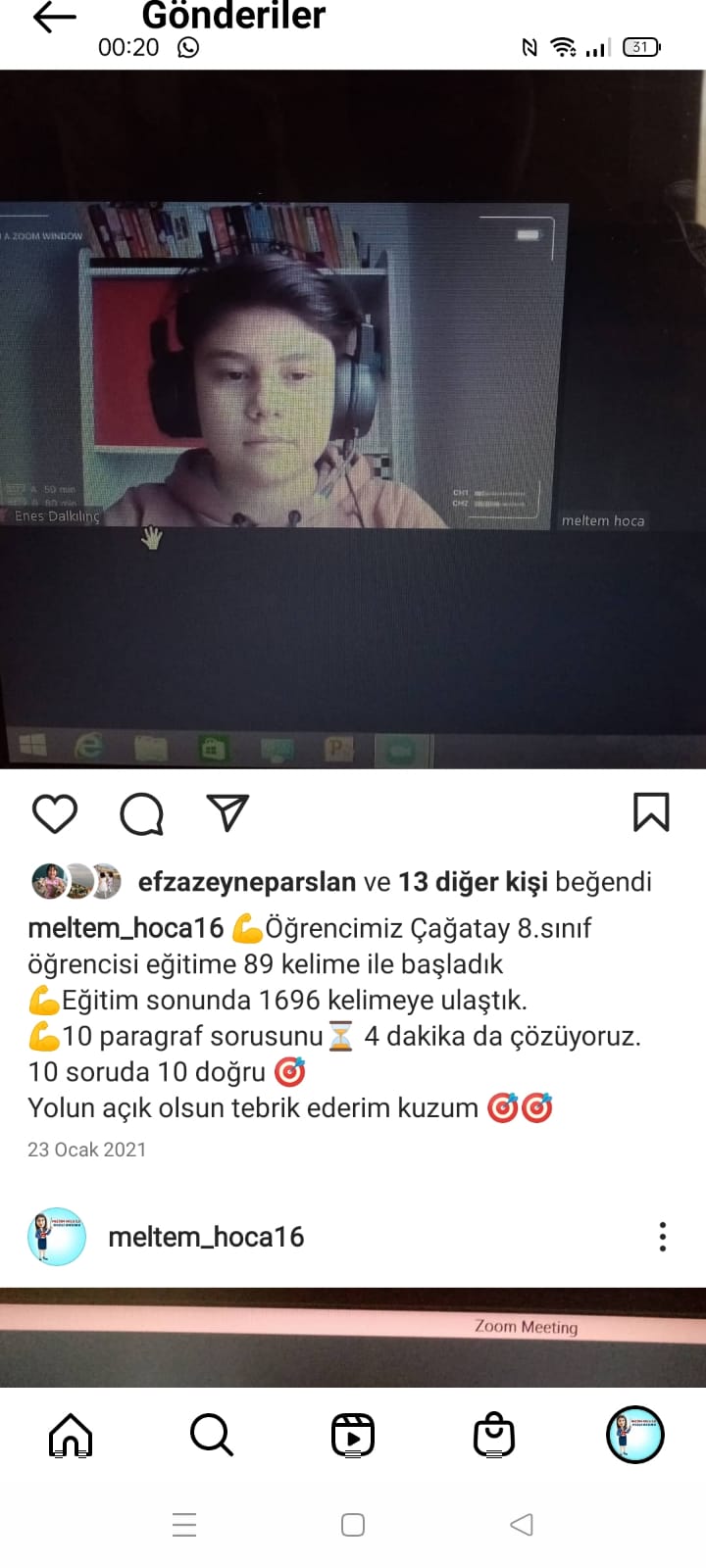This screenshot has height=1568, width=706.
Task: Bookmark the Çağatay post
Action: [x=651, y=812]
